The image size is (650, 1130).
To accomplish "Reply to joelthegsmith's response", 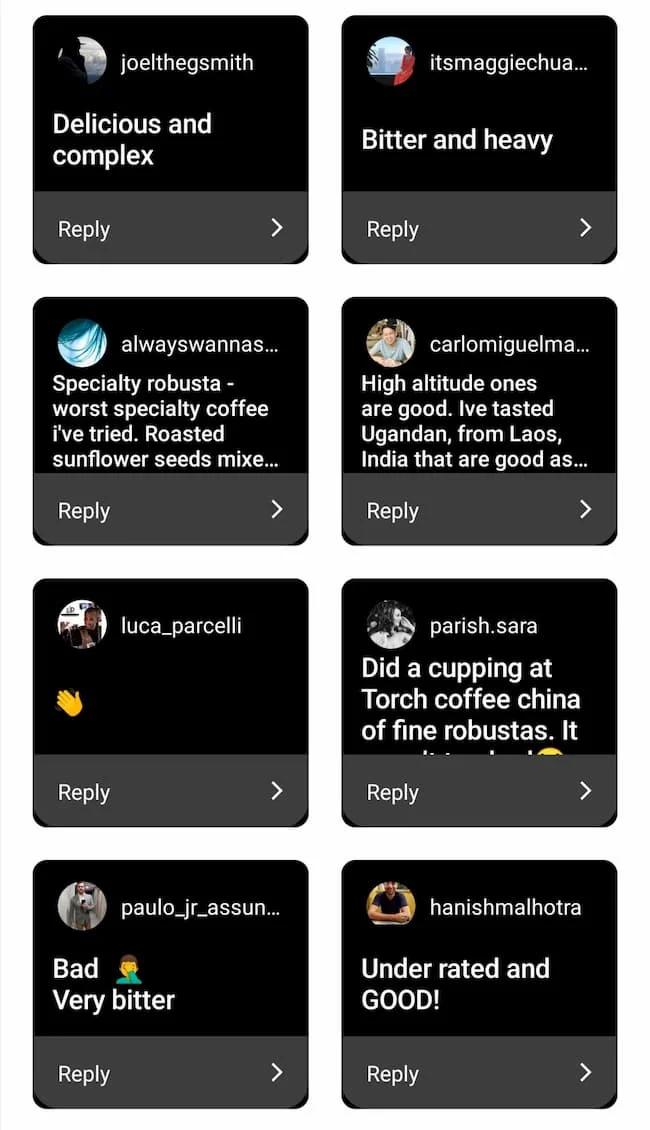I will coord(170,229).
